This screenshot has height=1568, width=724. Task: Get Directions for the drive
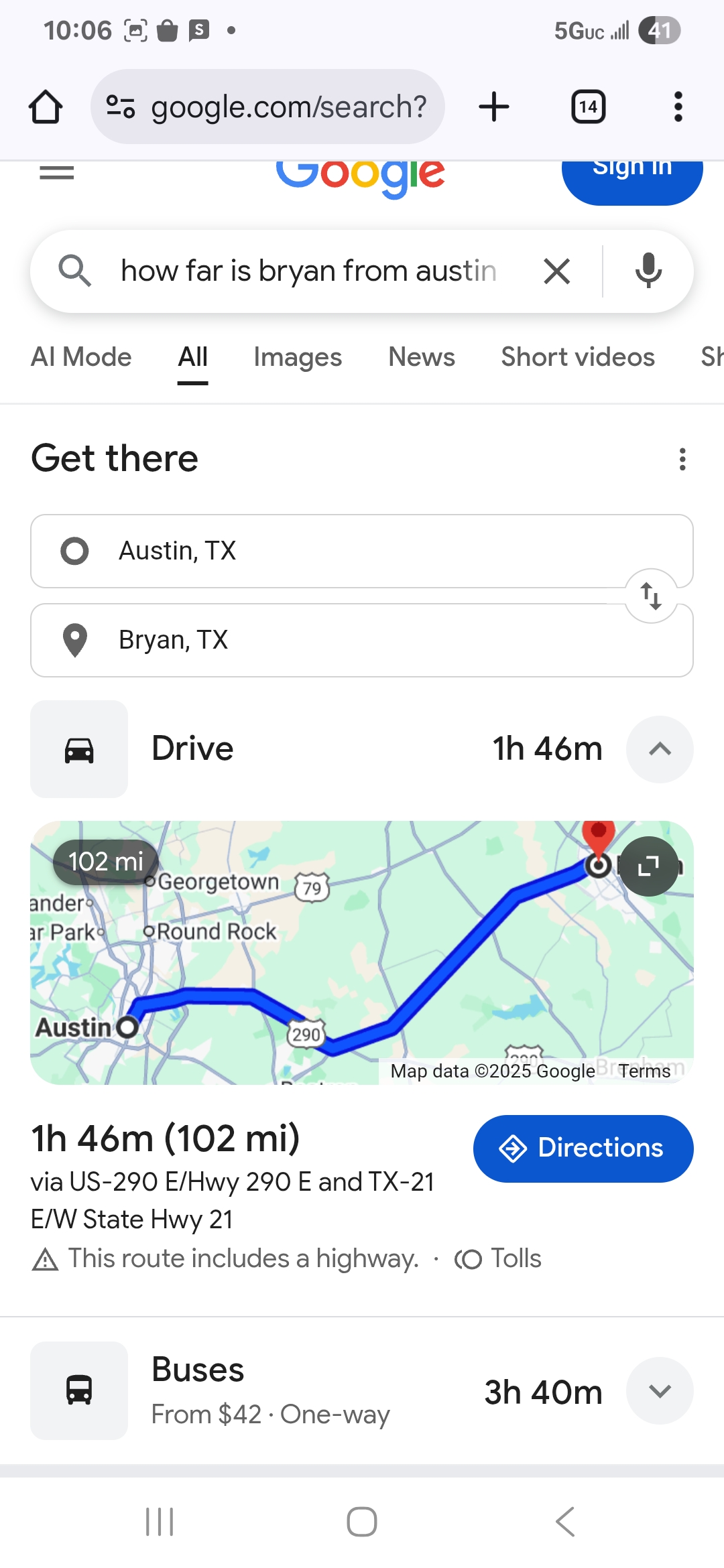pyautogui.click(x=583, y=1149)
